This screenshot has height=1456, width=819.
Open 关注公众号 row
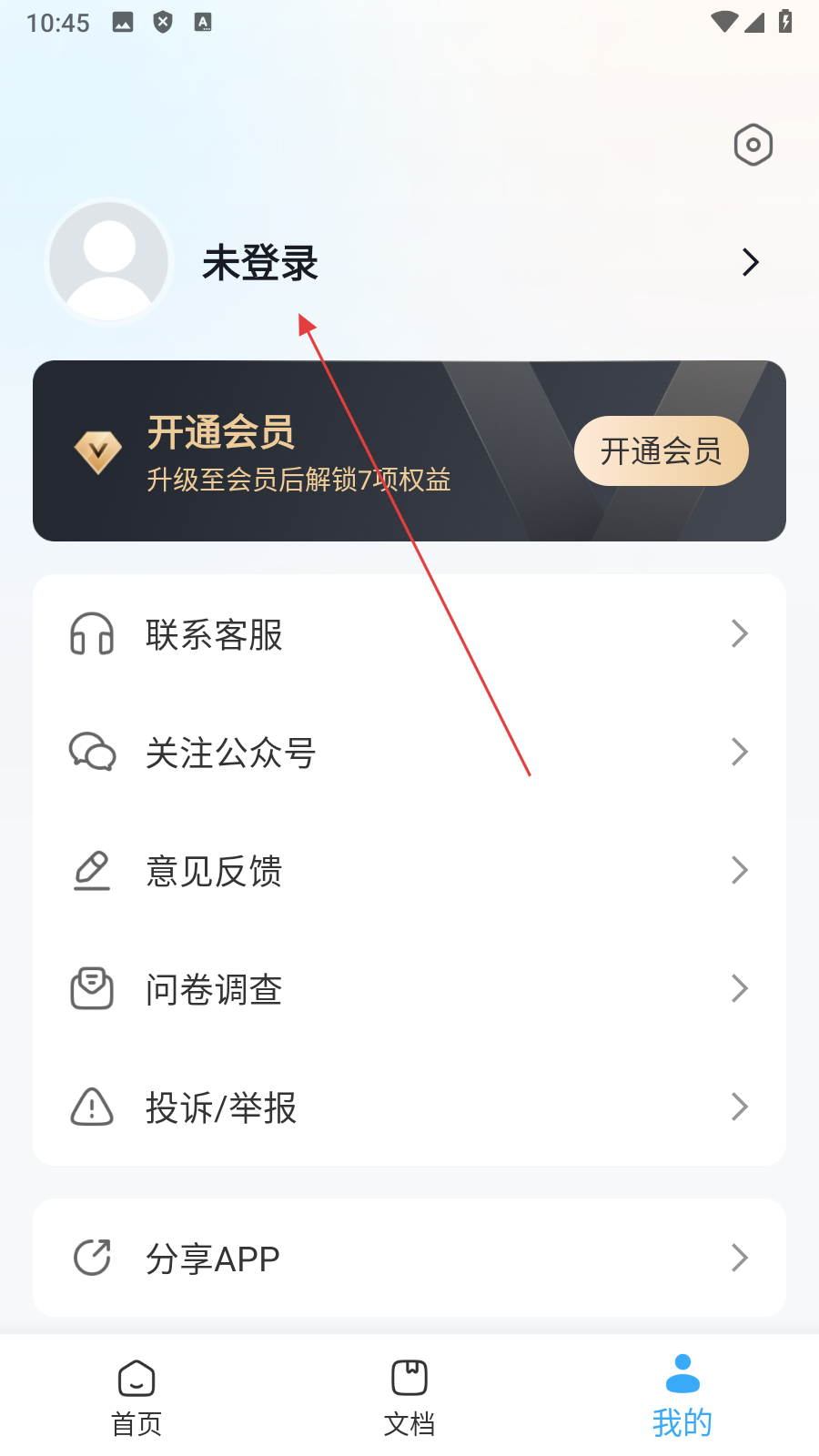point(409,753)
